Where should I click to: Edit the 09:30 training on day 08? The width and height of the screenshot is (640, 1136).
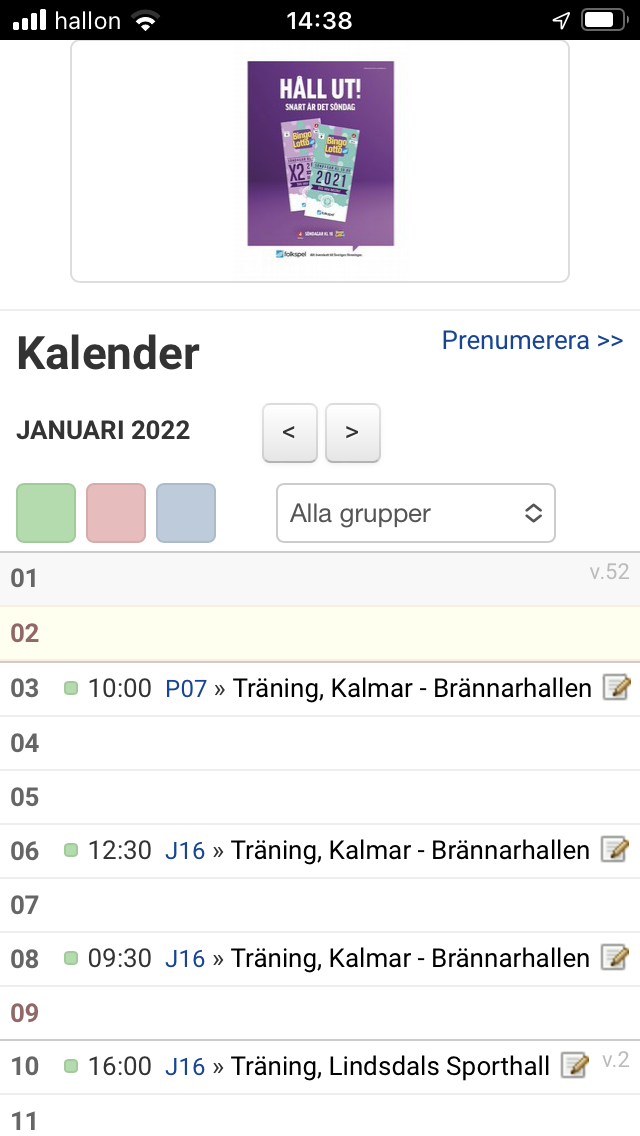(615, 957)
